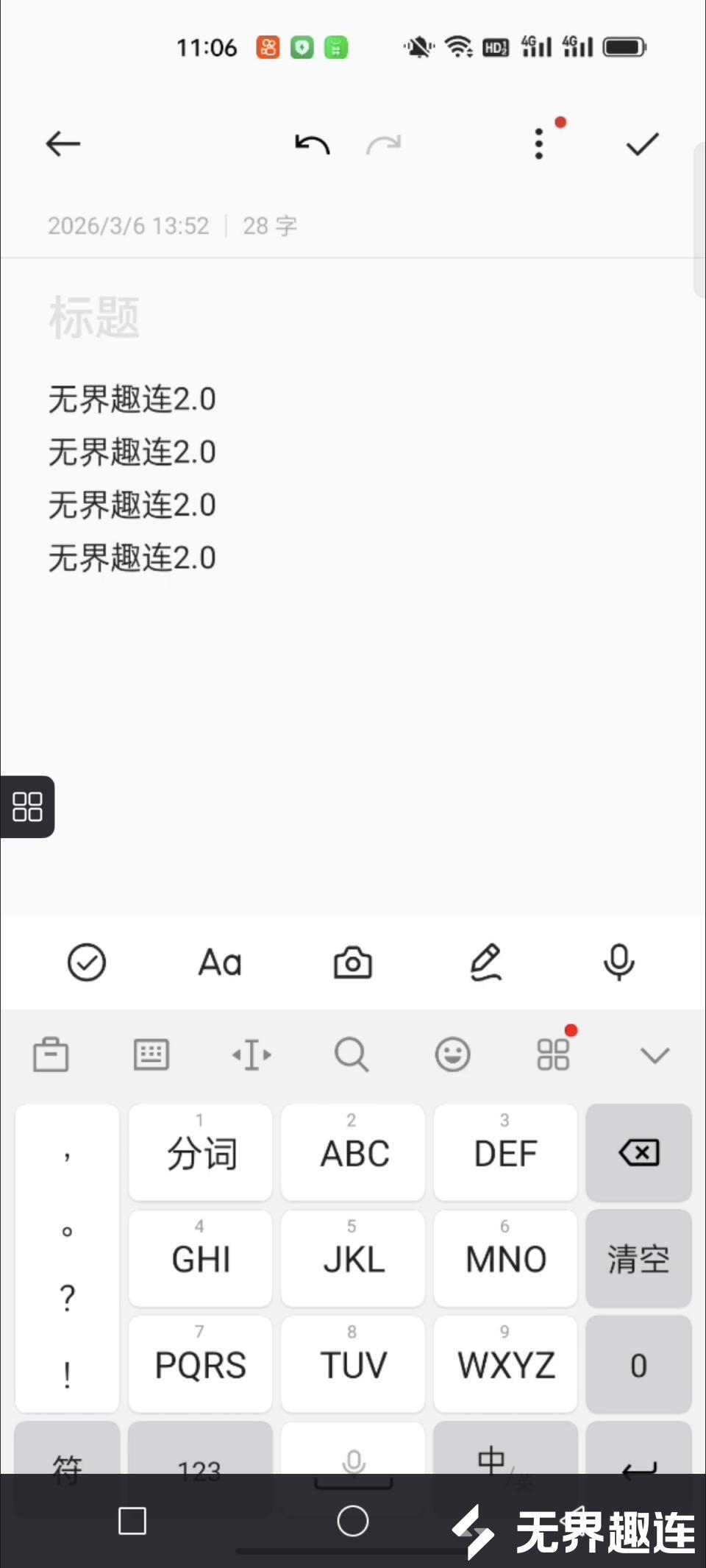Open the camera to insert a photo
The image size is (706, 1568).
tap(352, 962)
